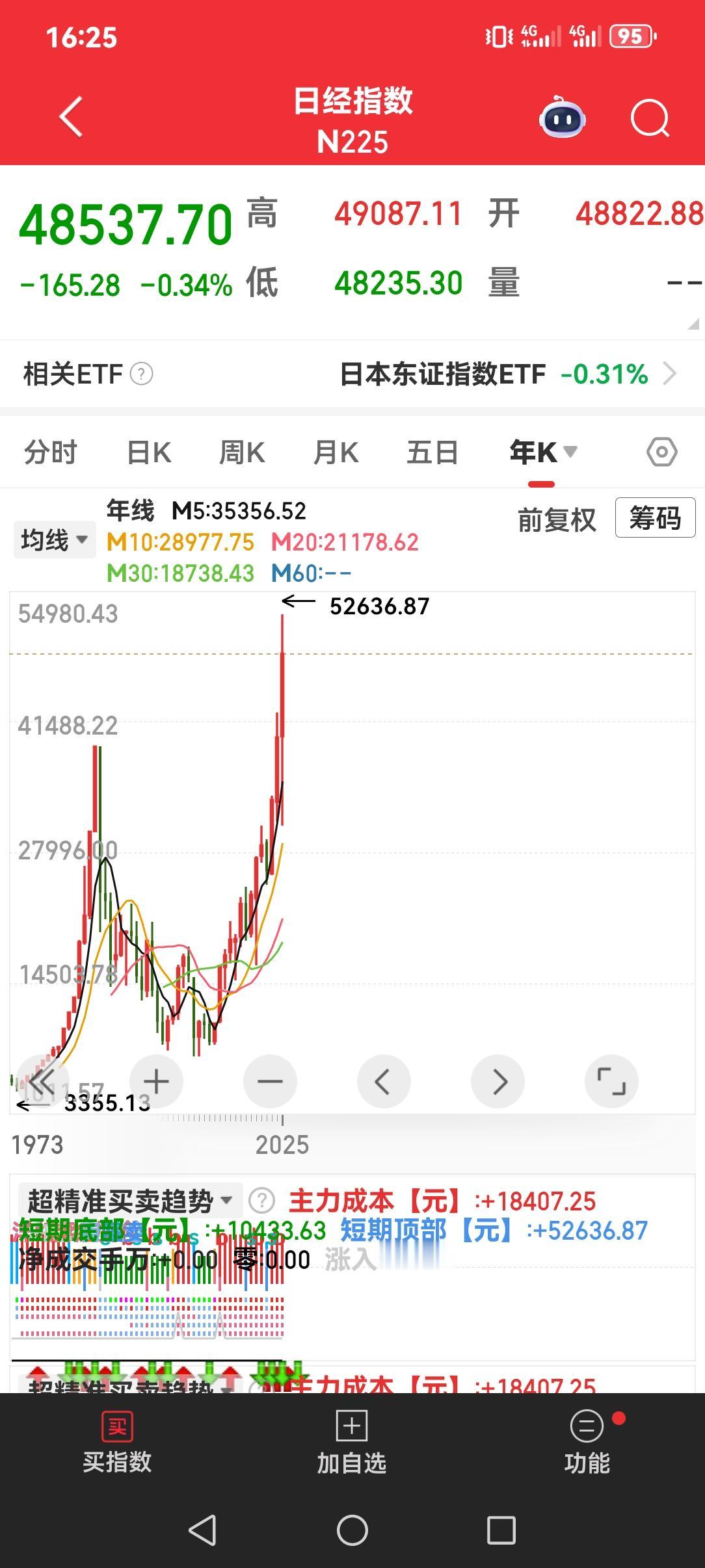Open chart settings via the gear icon
This screenshot has width=705, height=1568.
661,451
